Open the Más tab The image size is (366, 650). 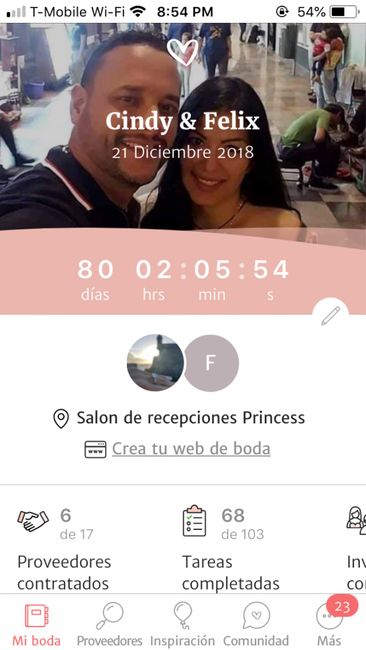tap(330, 624)
